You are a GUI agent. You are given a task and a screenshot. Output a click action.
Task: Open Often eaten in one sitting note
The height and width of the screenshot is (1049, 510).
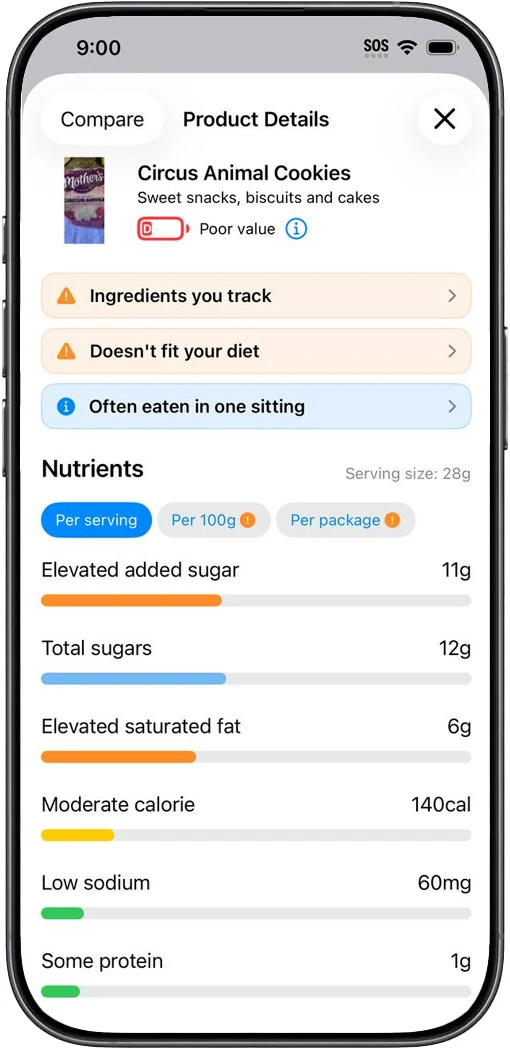tap(256, 406)
